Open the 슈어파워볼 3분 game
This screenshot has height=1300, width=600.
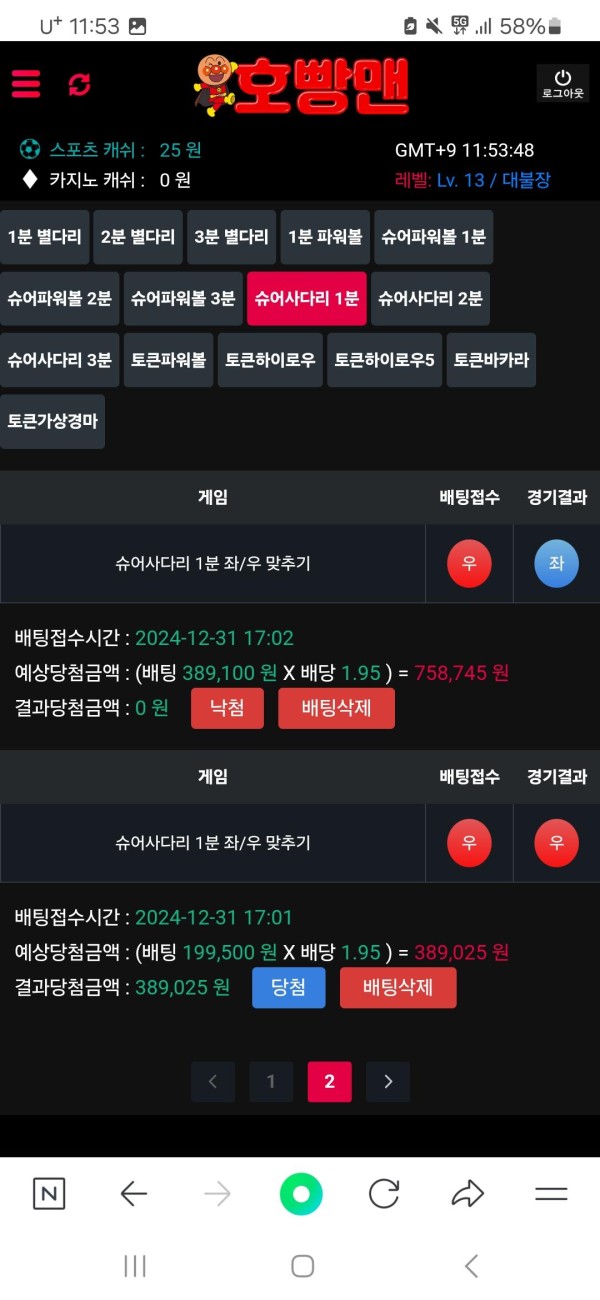click(183, 298)
